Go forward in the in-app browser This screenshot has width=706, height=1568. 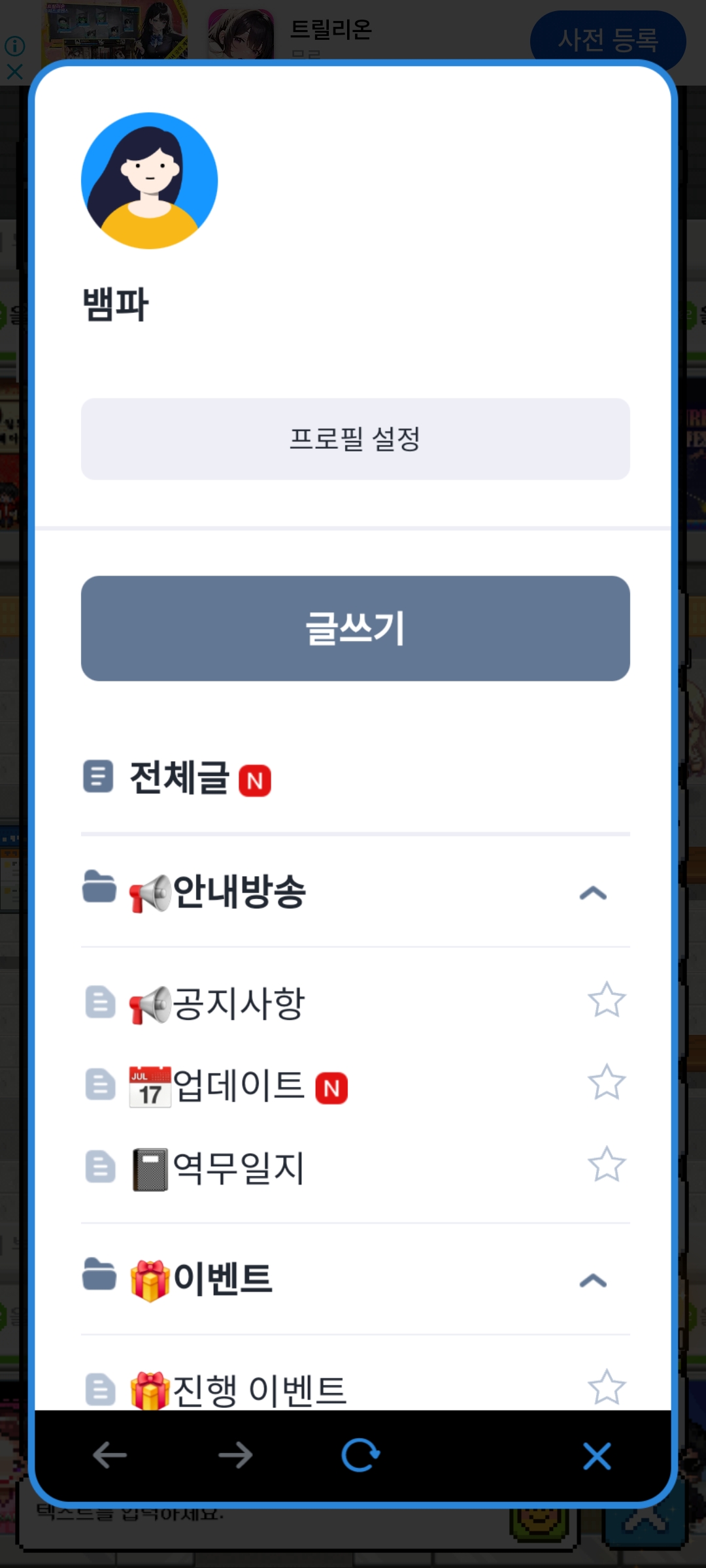point(235,1455)
